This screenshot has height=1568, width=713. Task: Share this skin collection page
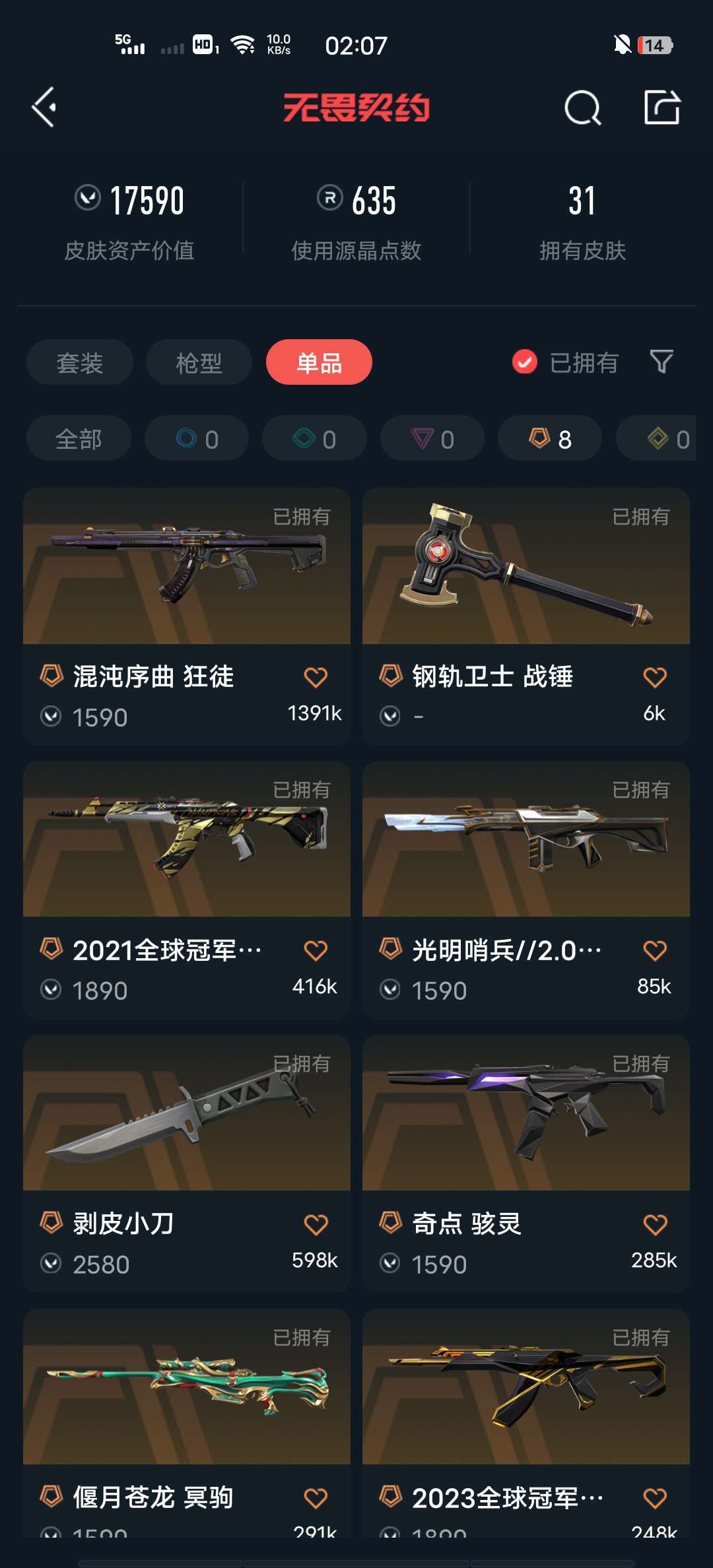pos(662,107)
